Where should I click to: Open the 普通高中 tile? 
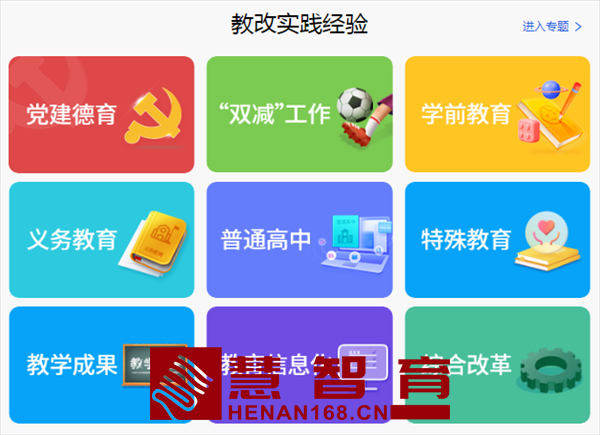click(299, 240)
